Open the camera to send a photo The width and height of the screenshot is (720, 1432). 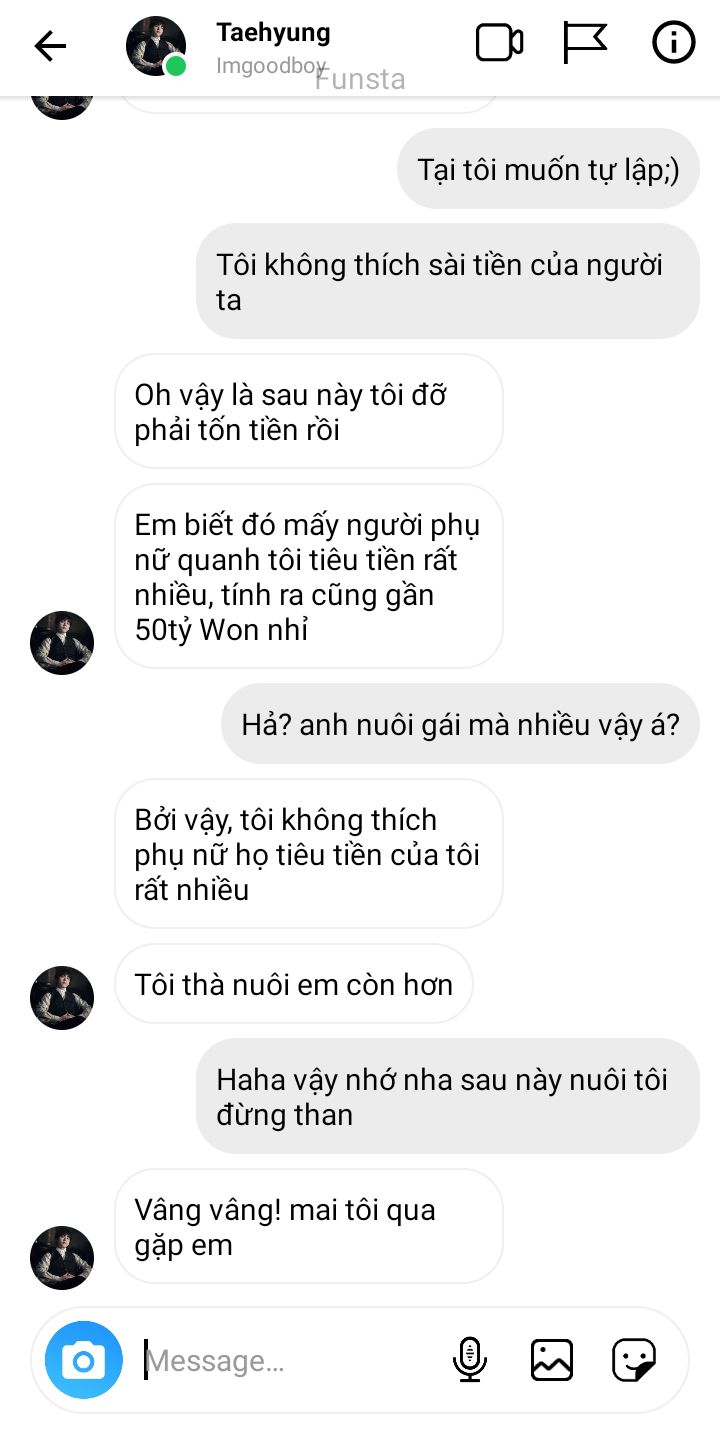[84, 1360]
